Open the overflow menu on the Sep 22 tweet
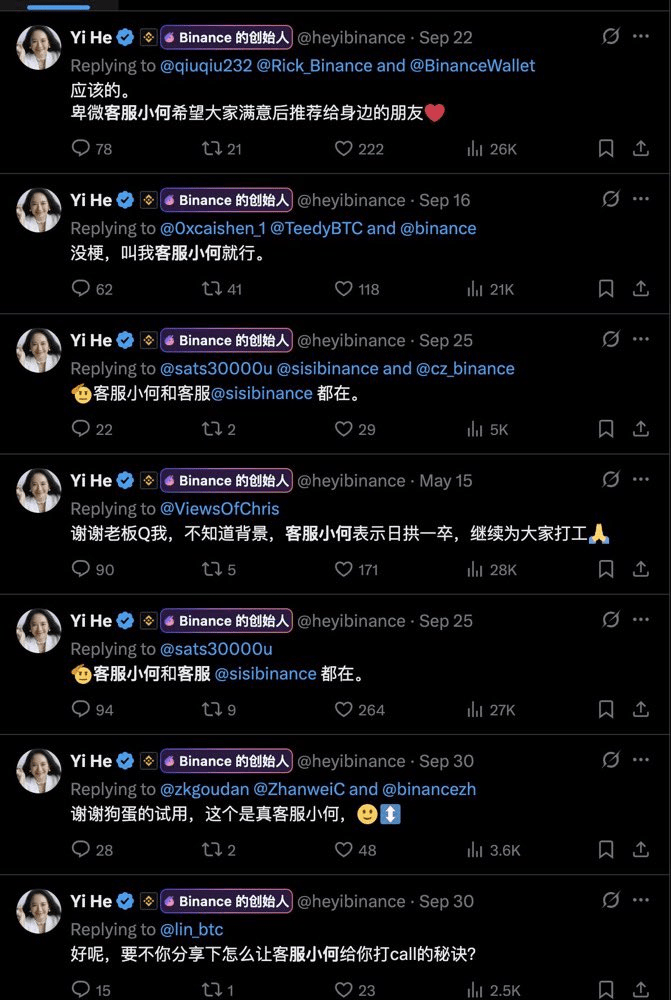The width and height of the screenshot is (671, 1000). pyautogui.click(x=640, y=37)
